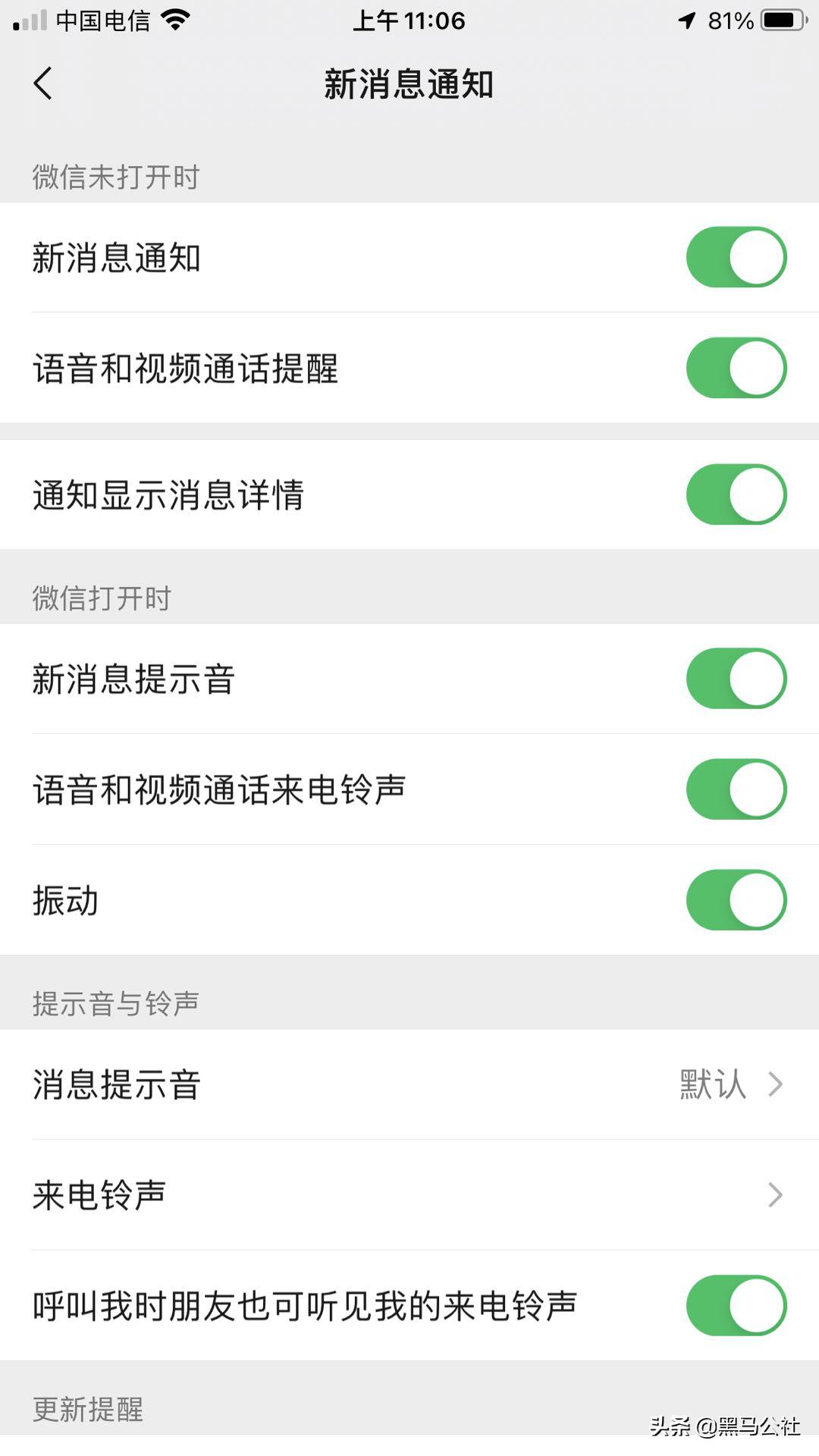The width and height of the screenshot is (819, 1456).
Task: Turn off 语音和视频通话提醒
Action: tap(736, 367)
